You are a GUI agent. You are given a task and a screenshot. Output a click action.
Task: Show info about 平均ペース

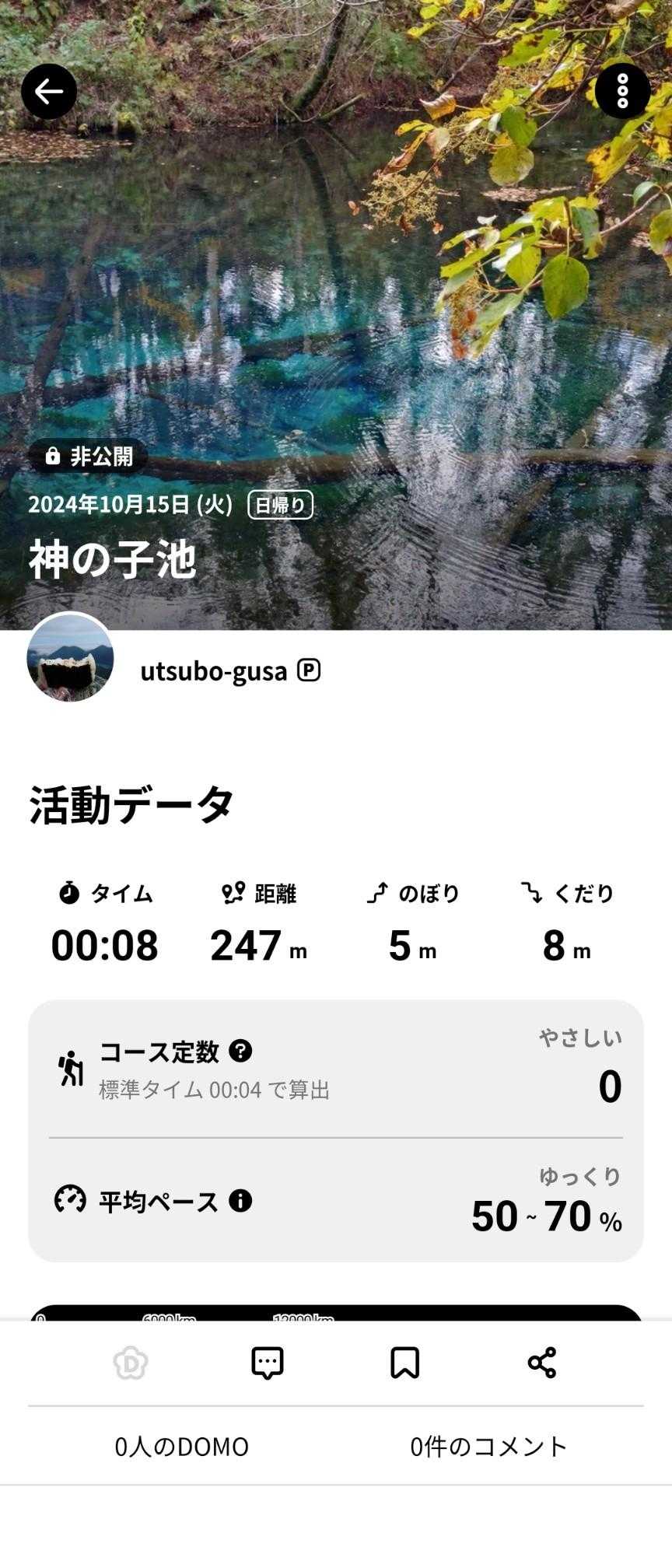pyautogui.click(x=240, y=1200)
